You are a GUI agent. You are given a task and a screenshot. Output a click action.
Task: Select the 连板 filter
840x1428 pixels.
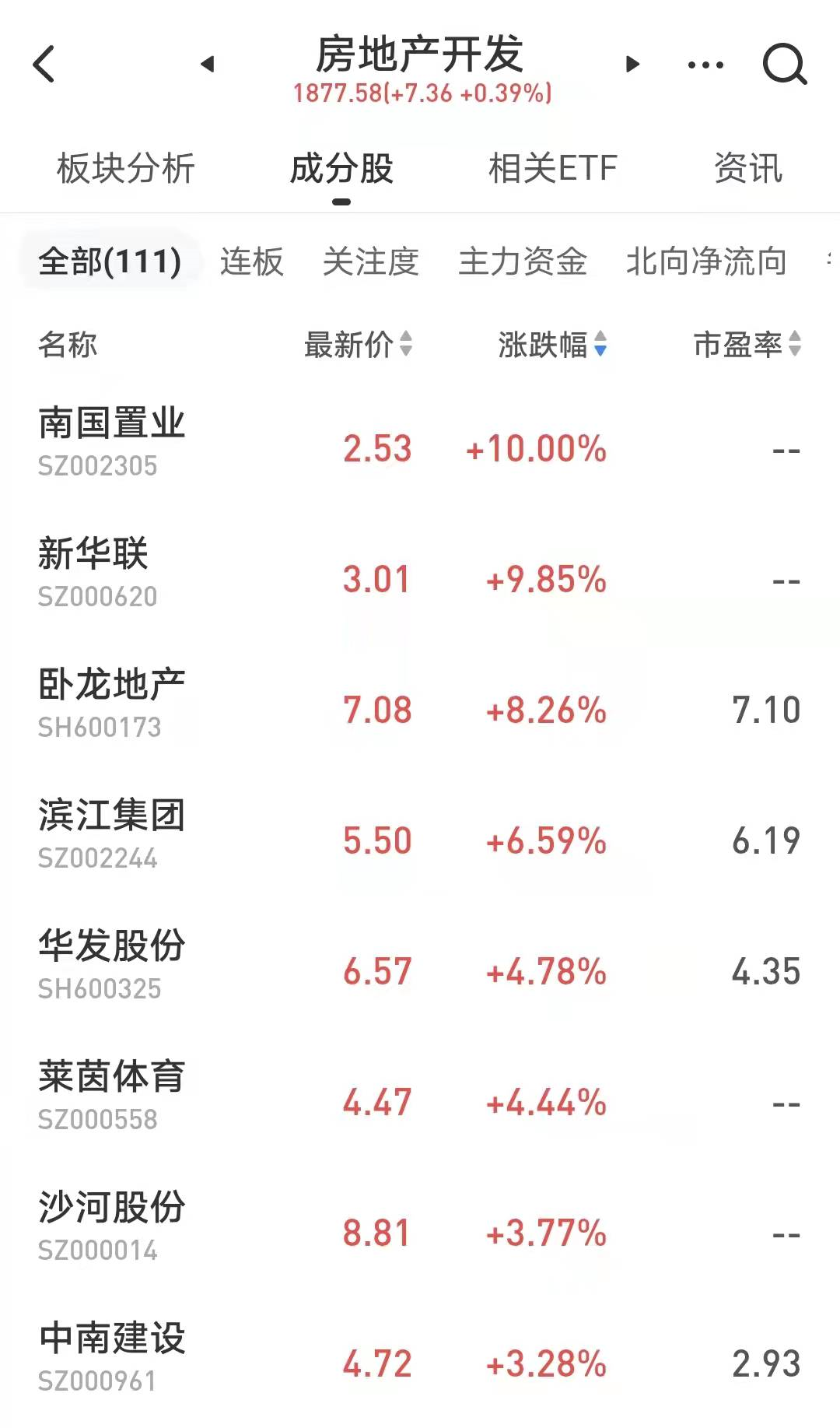(251, 261)
